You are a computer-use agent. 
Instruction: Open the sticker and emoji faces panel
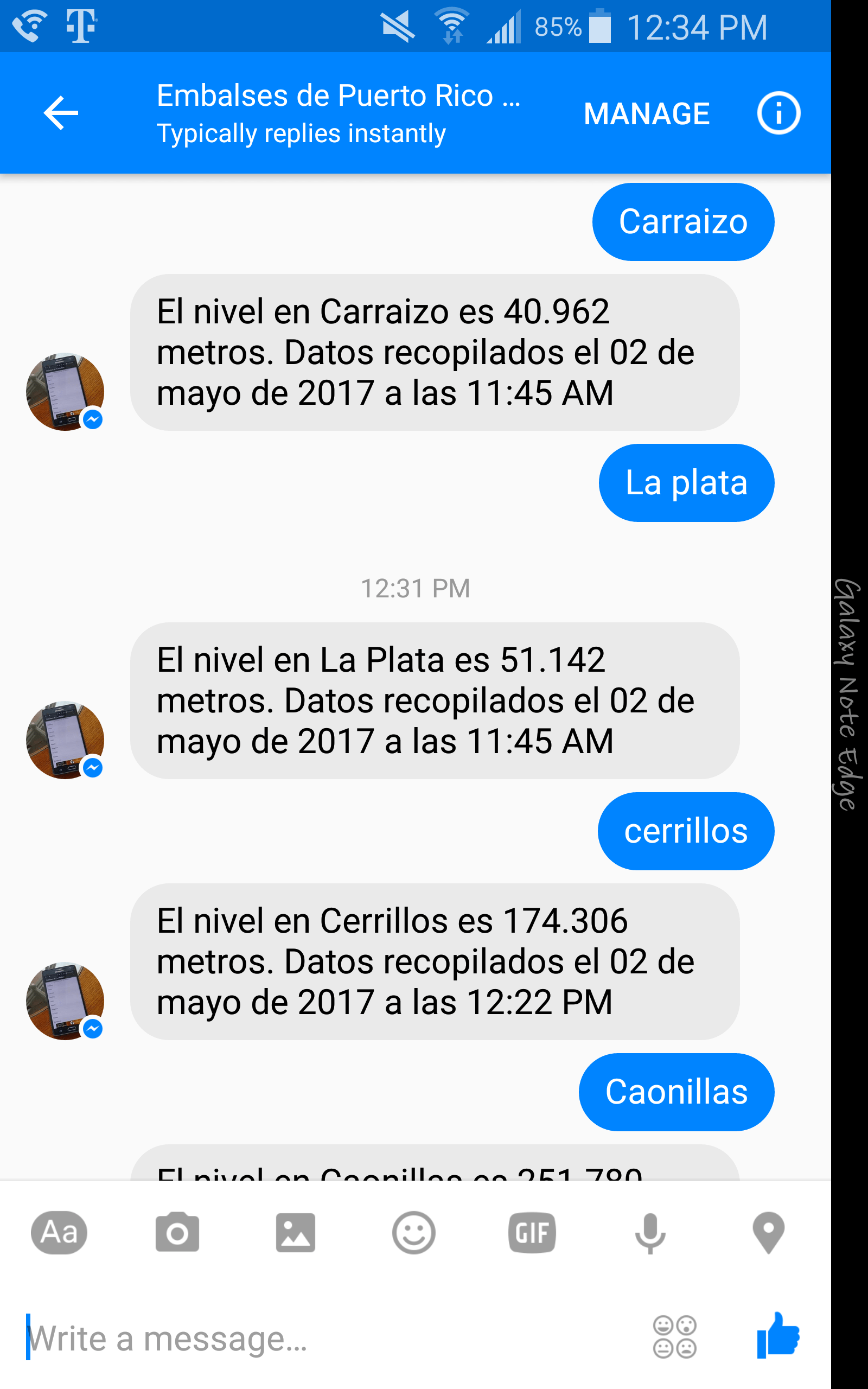point(674,1337)
